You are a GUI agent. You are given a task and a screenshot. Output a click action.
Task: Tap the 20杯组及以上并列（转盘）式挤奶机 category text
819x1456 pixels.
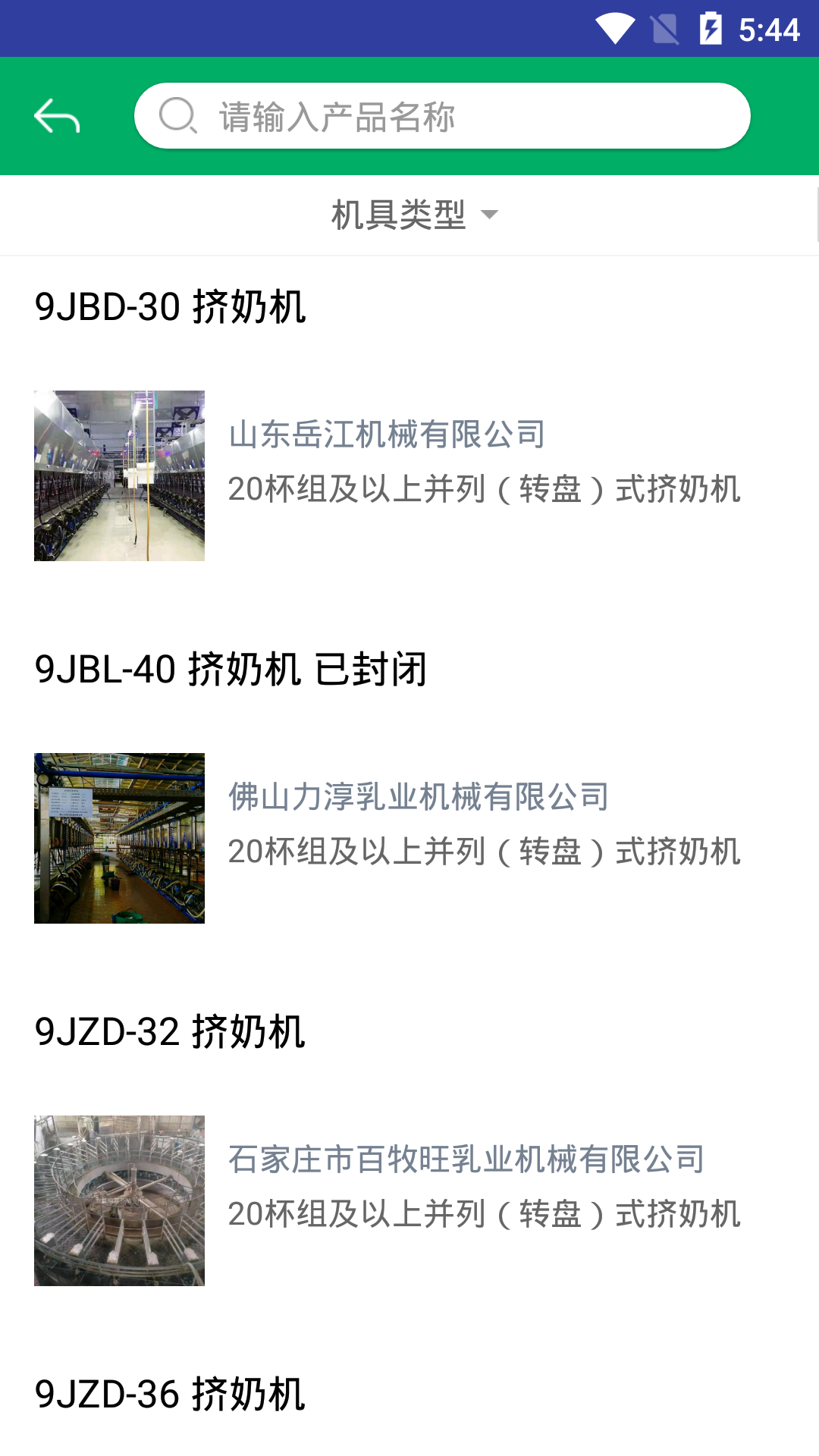[x=485, y=489]
